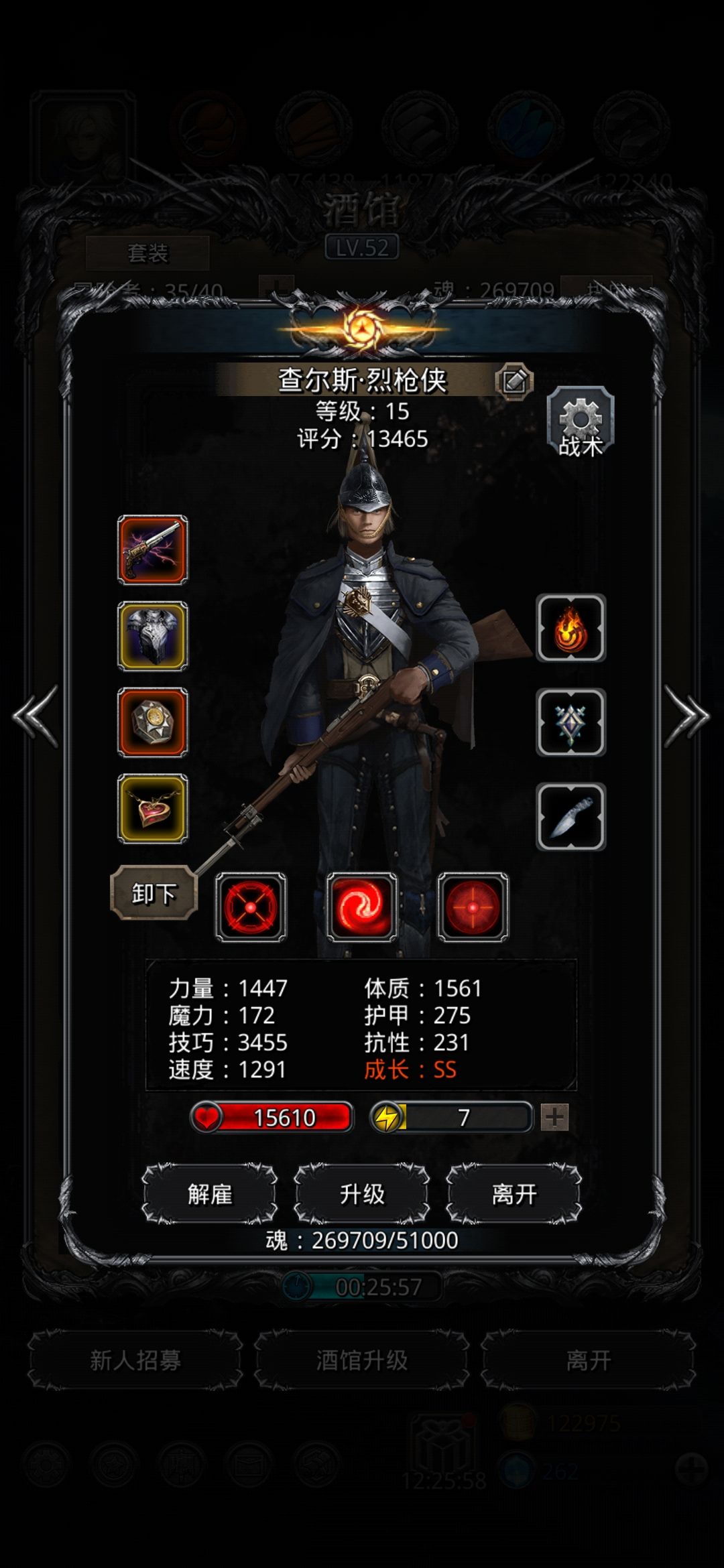Dismiss this mercenary with 解雇
Viewport: 724px width, 1568px height.
pyautogui.click(x=210, y=1194)
